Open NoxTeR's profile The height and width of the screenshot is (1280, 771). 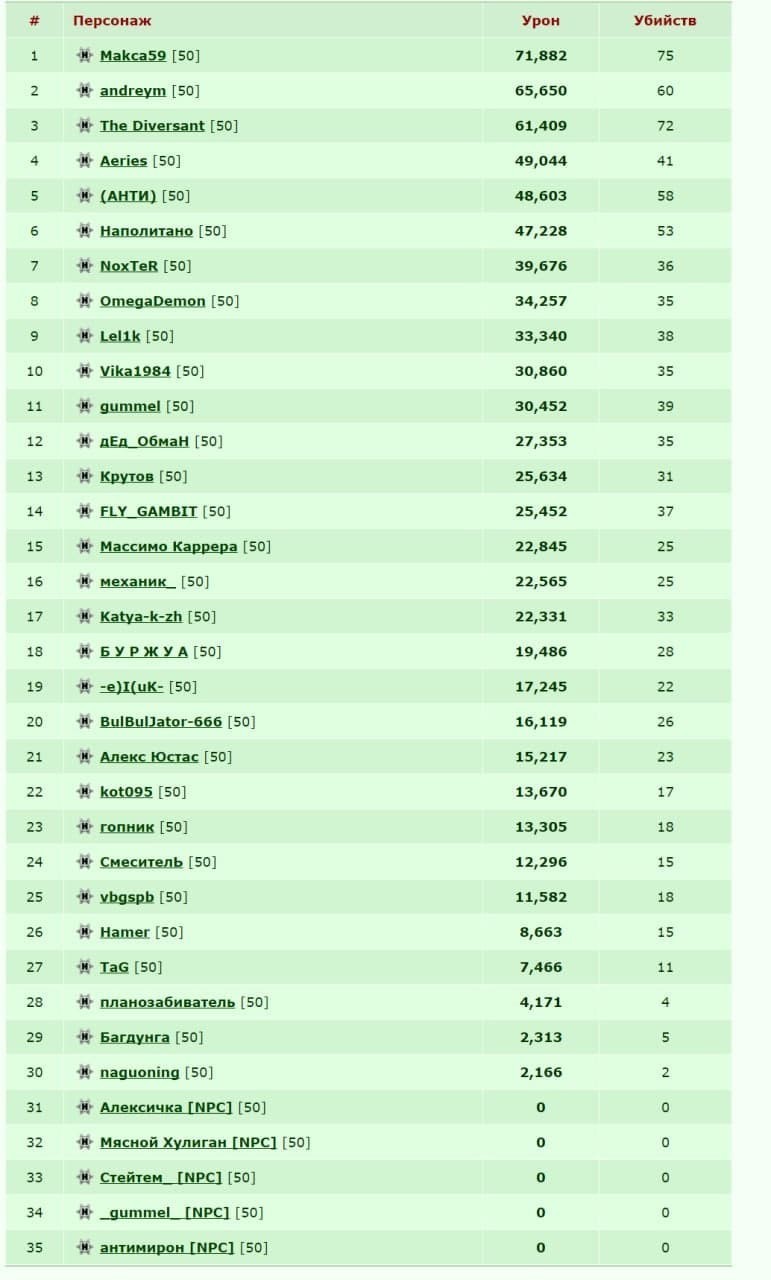point(129,266)
